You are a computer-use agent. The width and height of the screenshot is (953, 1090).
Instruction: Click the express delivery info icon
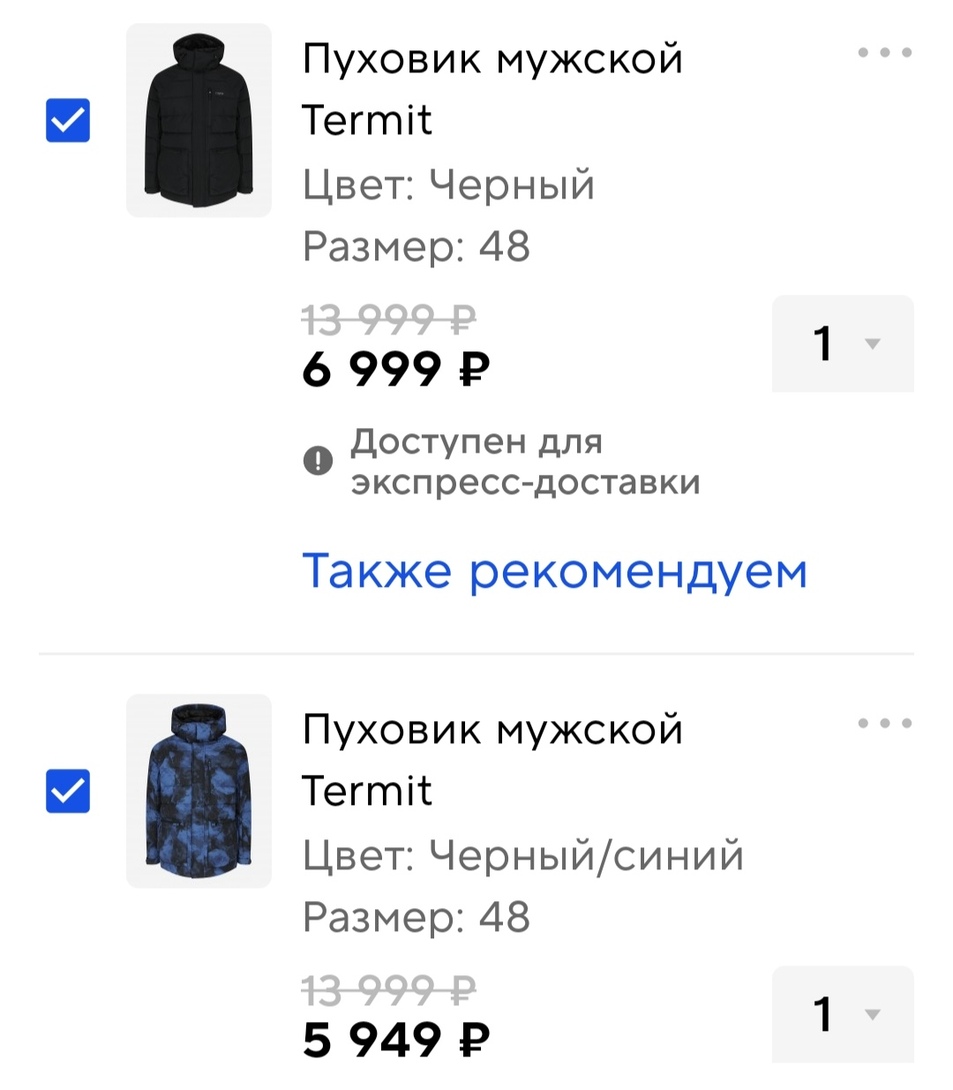point(316,459)
